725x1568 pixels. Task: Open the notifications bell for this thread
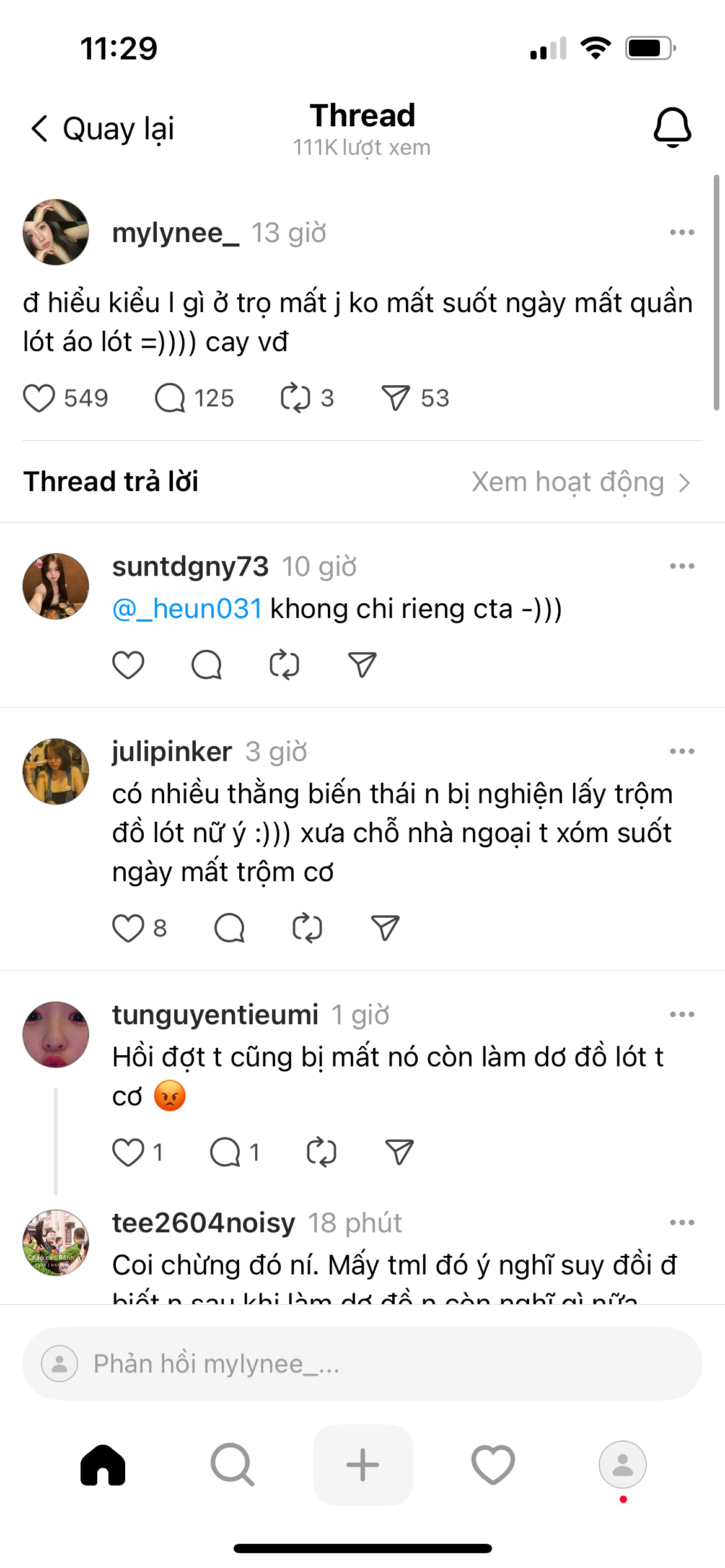(672, 128)
